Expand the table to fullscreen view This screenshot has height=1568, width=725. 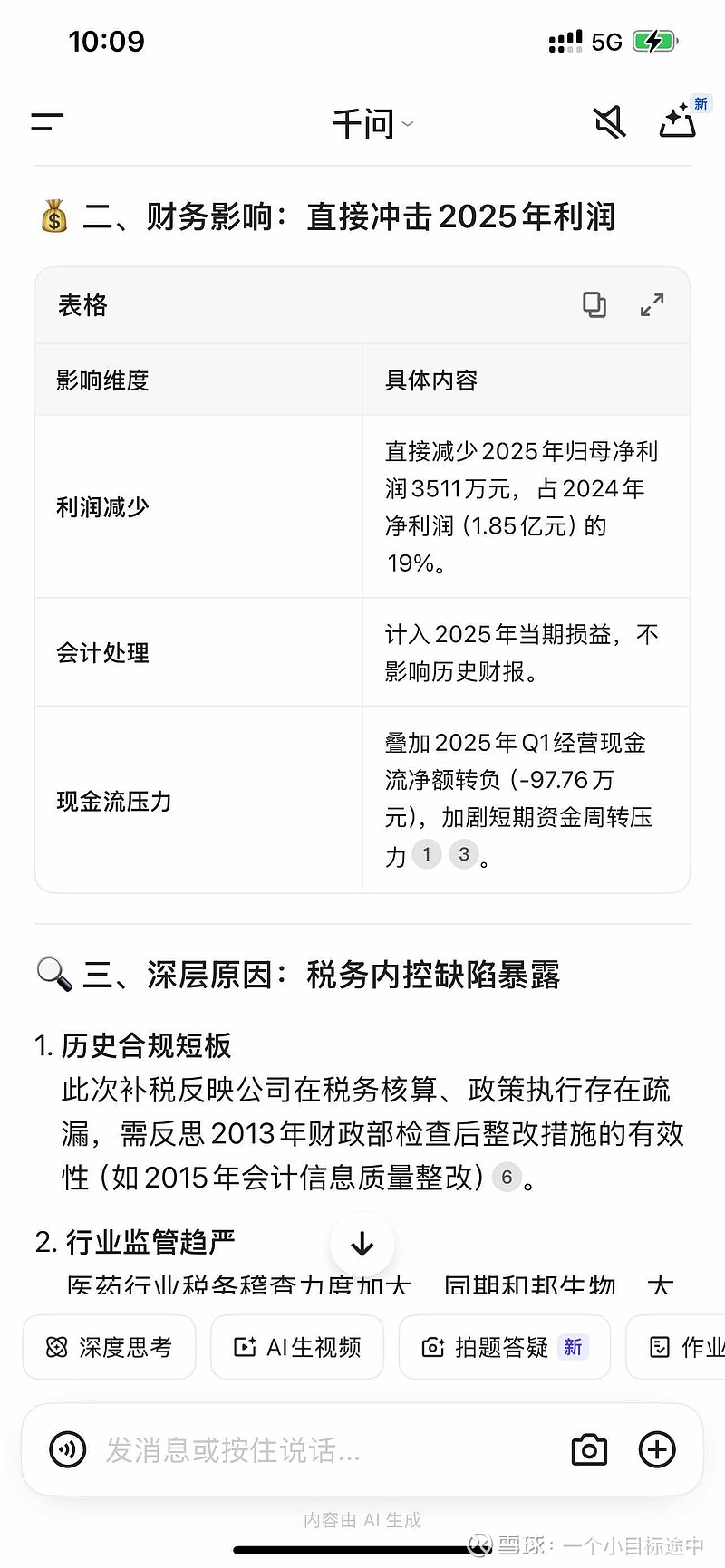point(652,304)
